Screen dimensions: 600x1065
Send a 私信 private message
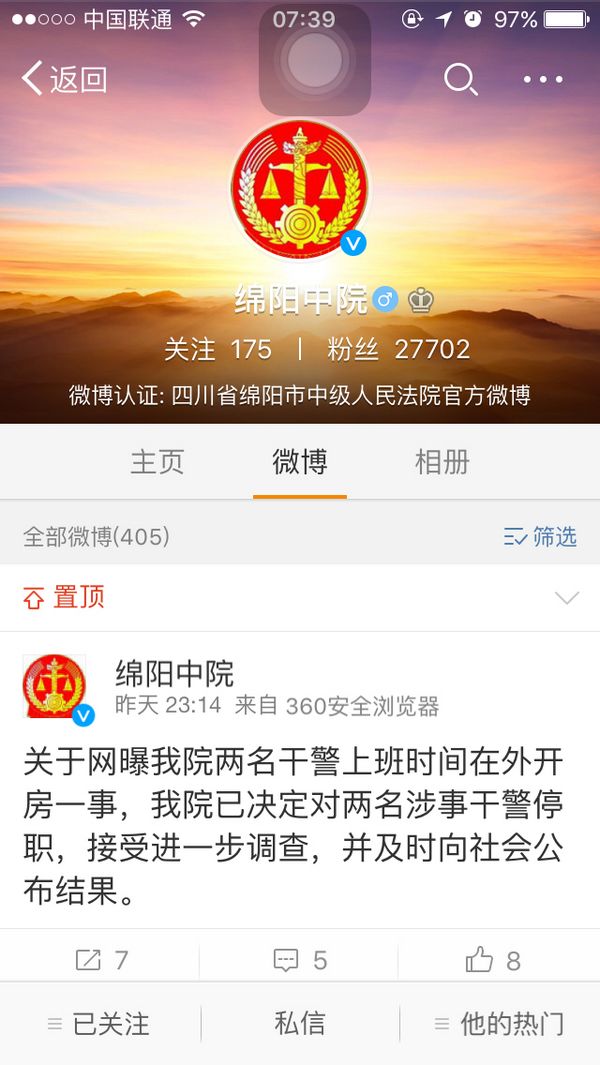coord(300,1024)
